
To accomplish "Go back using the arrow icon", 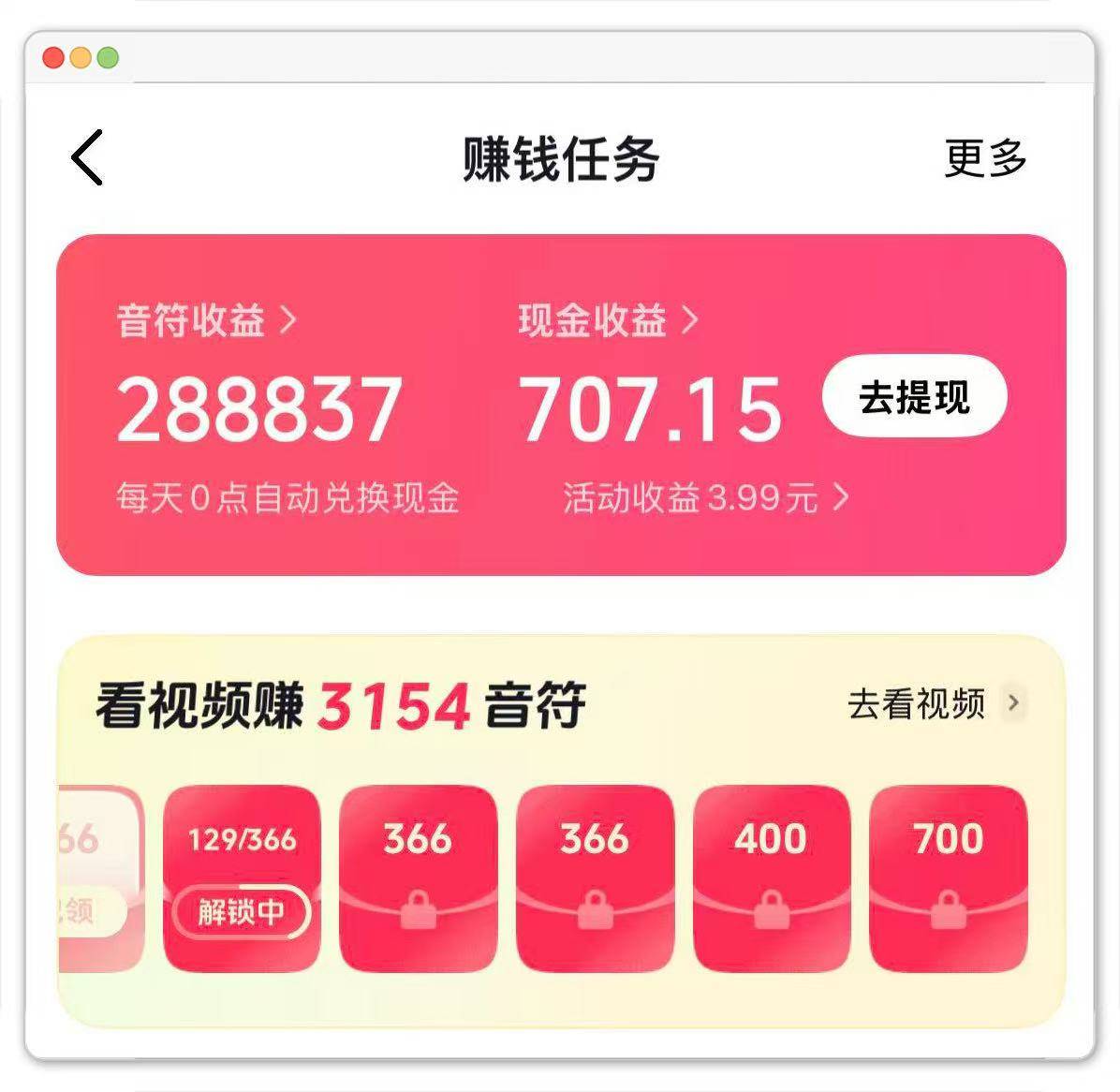I will pos(87,157).
